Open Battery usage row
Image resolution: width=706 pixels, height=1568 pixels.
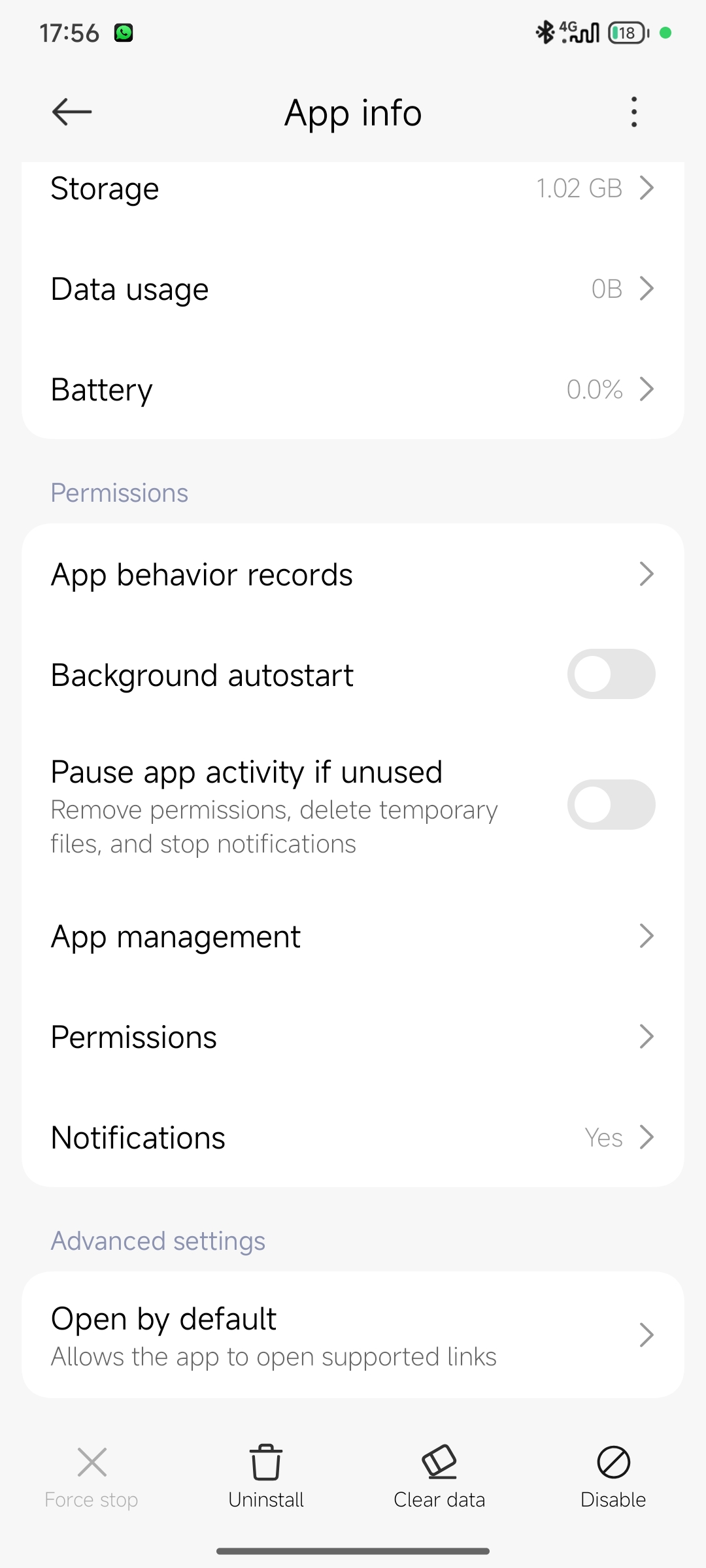point(353,389)
